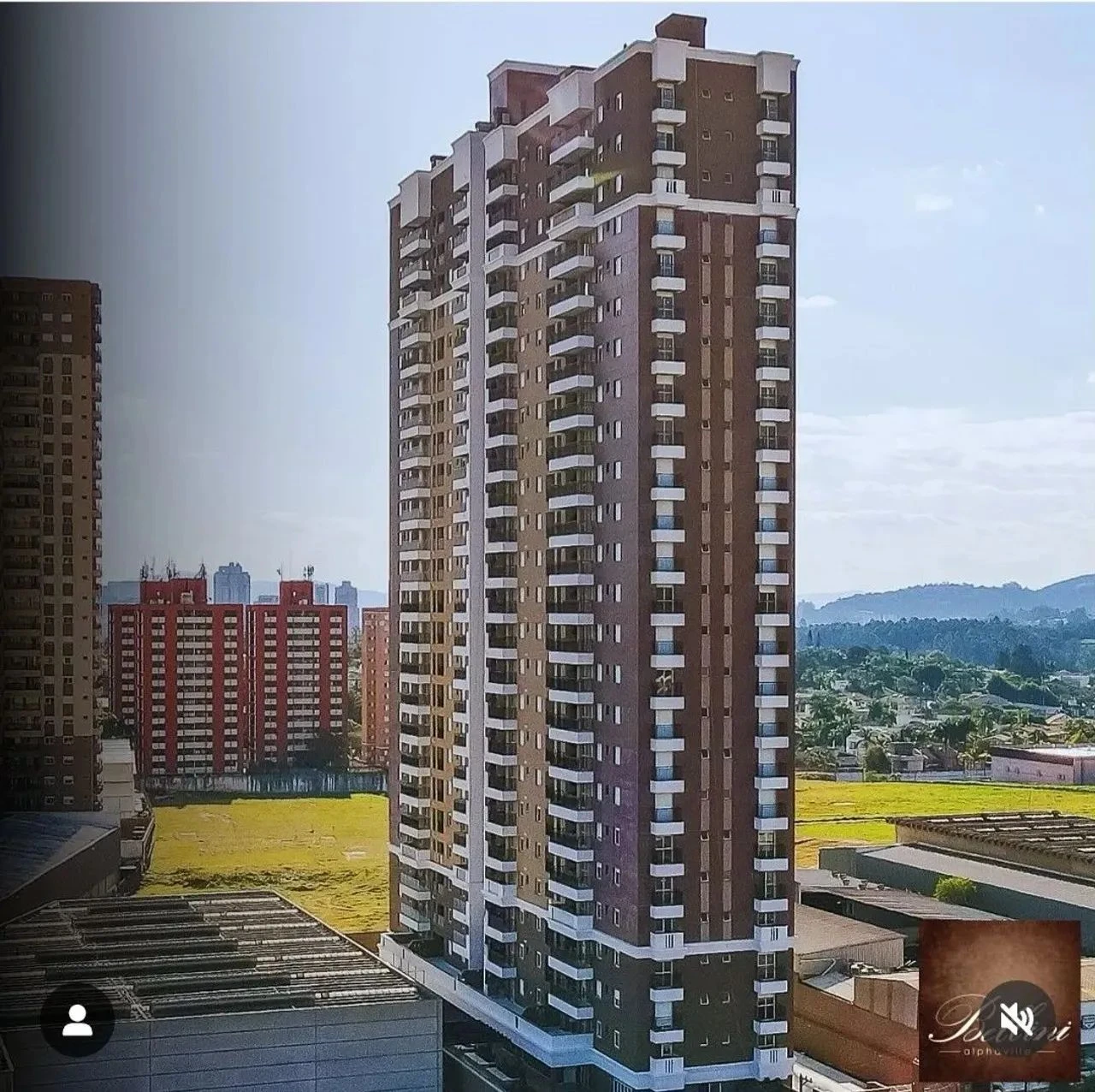Show the people tagged in this post

(77, 1019)
